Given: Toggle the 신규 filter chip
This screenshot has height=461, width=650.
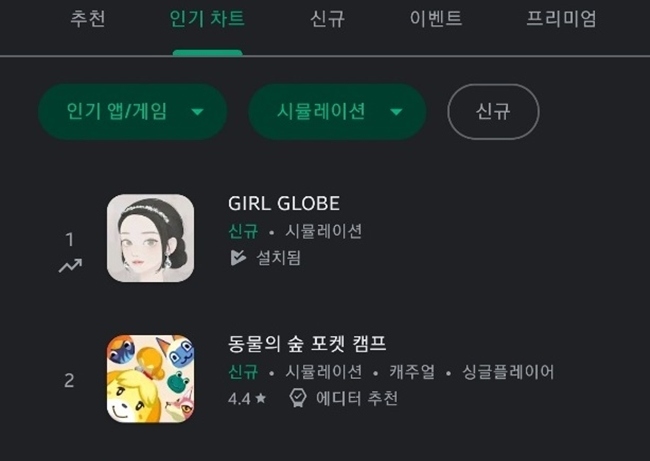Looking at the screenshot, I should 493,111.
